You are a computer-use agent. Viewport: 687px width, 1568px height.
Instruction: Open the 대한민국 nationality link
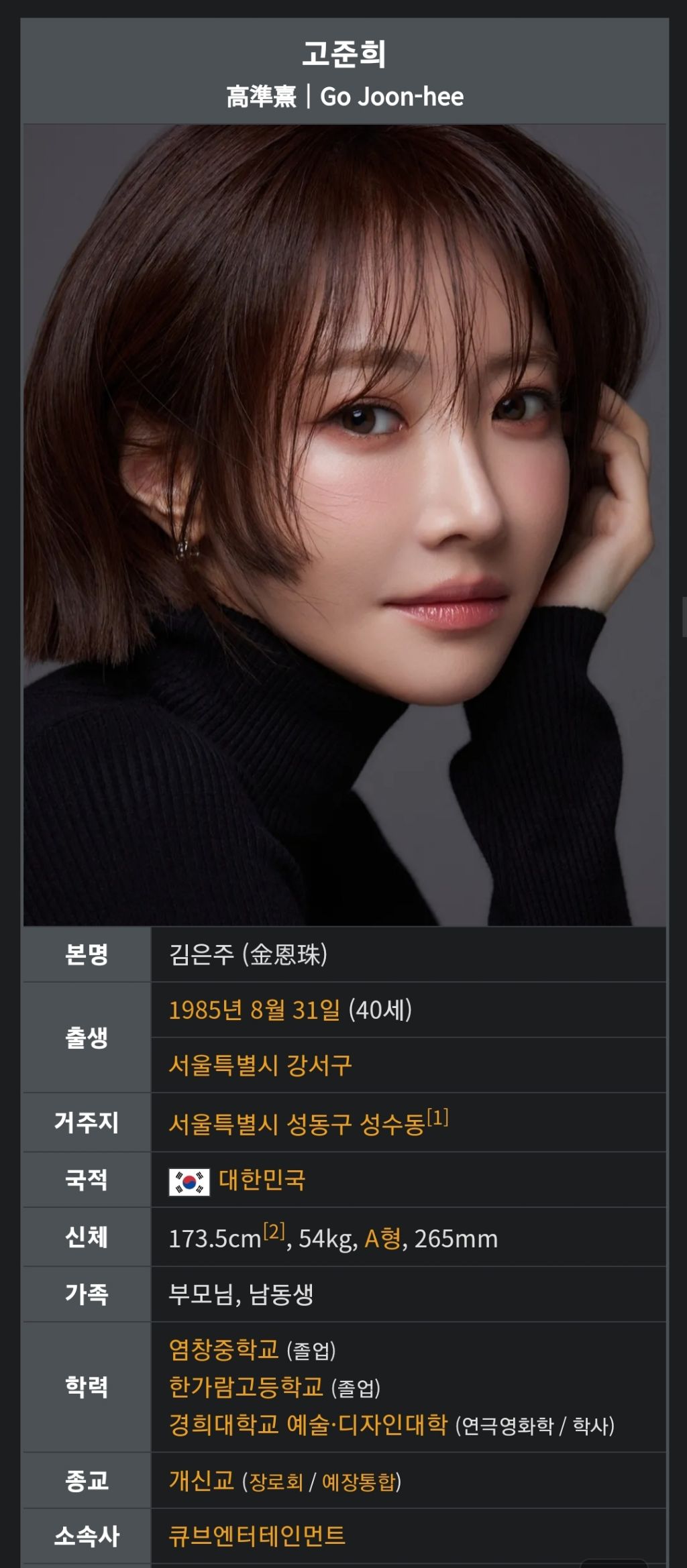coord(262,1180)
